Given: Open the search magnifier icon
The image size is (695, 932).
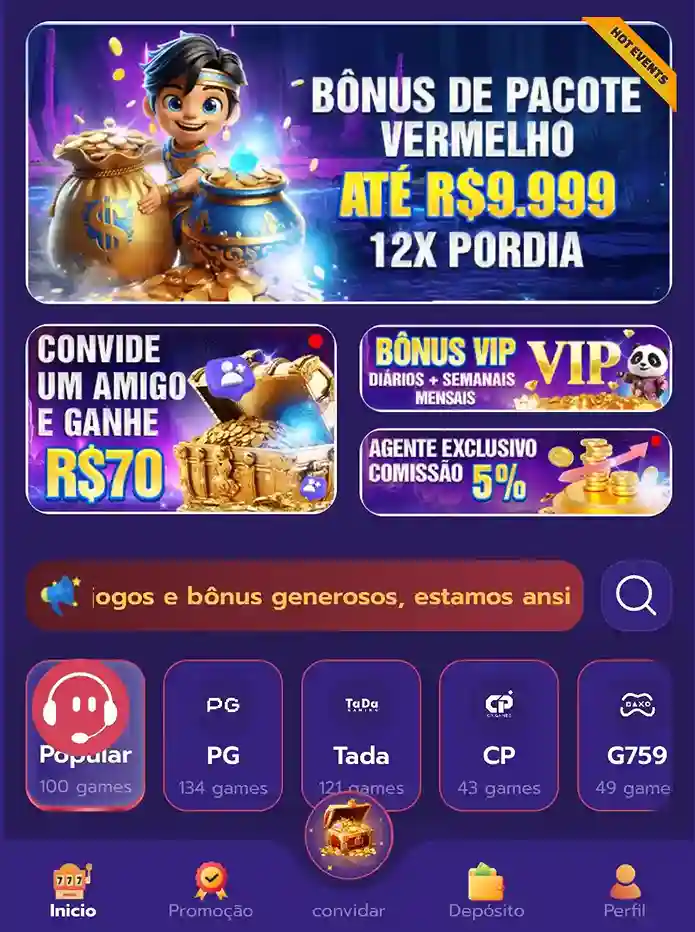Looking at the screenshot, I should 636,596.
